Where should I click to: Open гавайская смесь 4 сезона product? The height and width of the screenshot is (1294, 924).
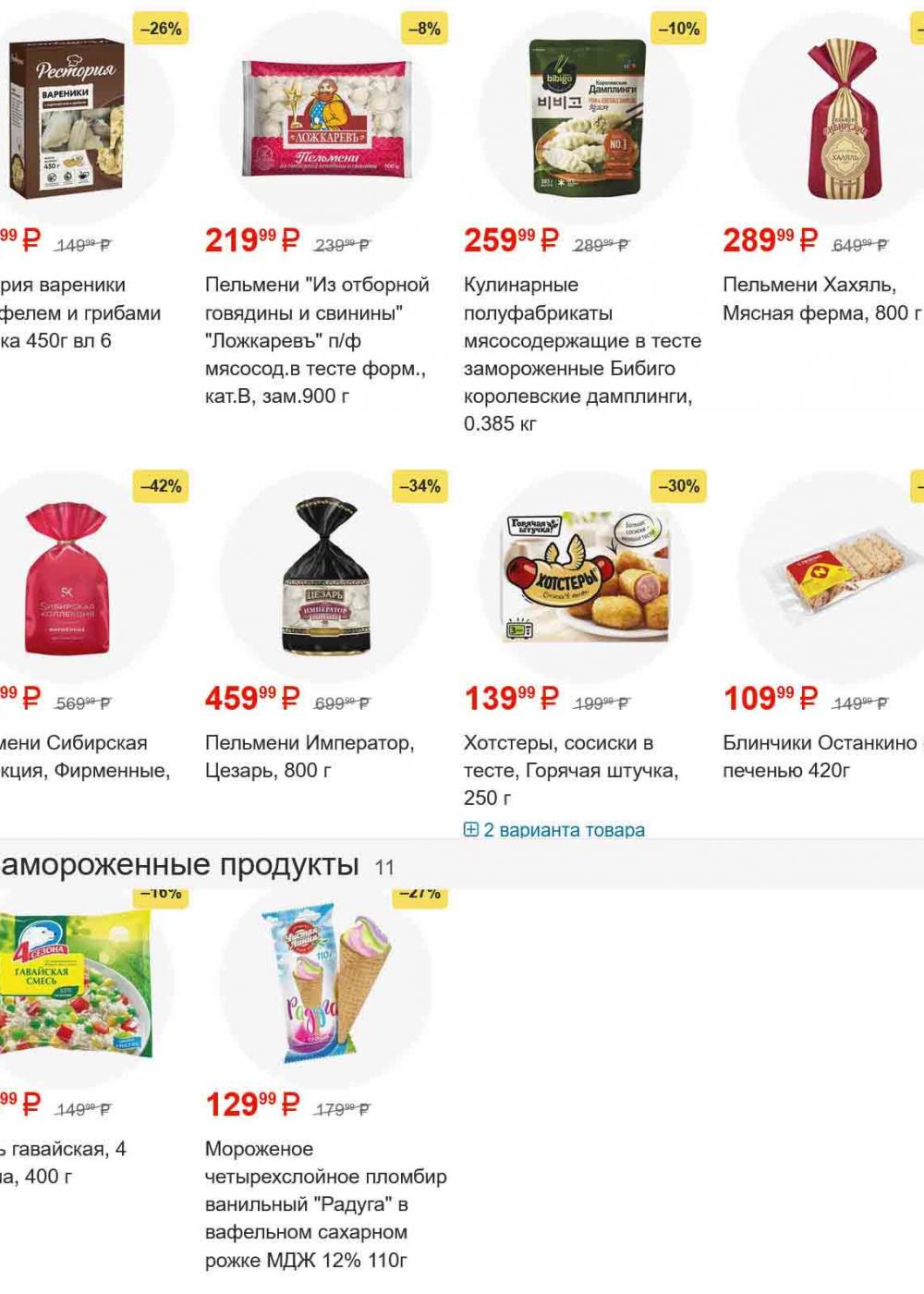63,1162
